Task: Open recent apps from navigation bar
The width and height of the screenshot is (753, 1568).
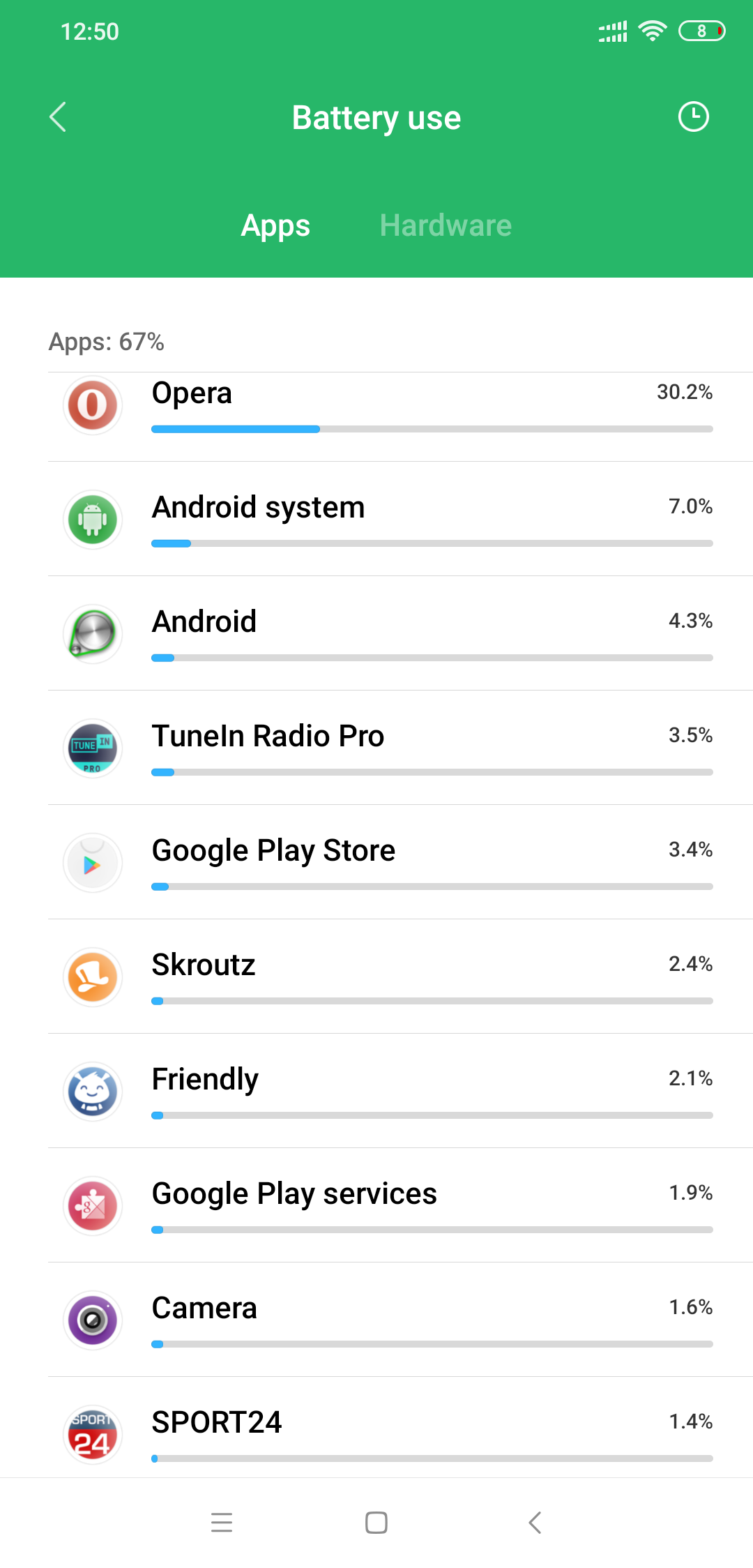Action: 222,1523
